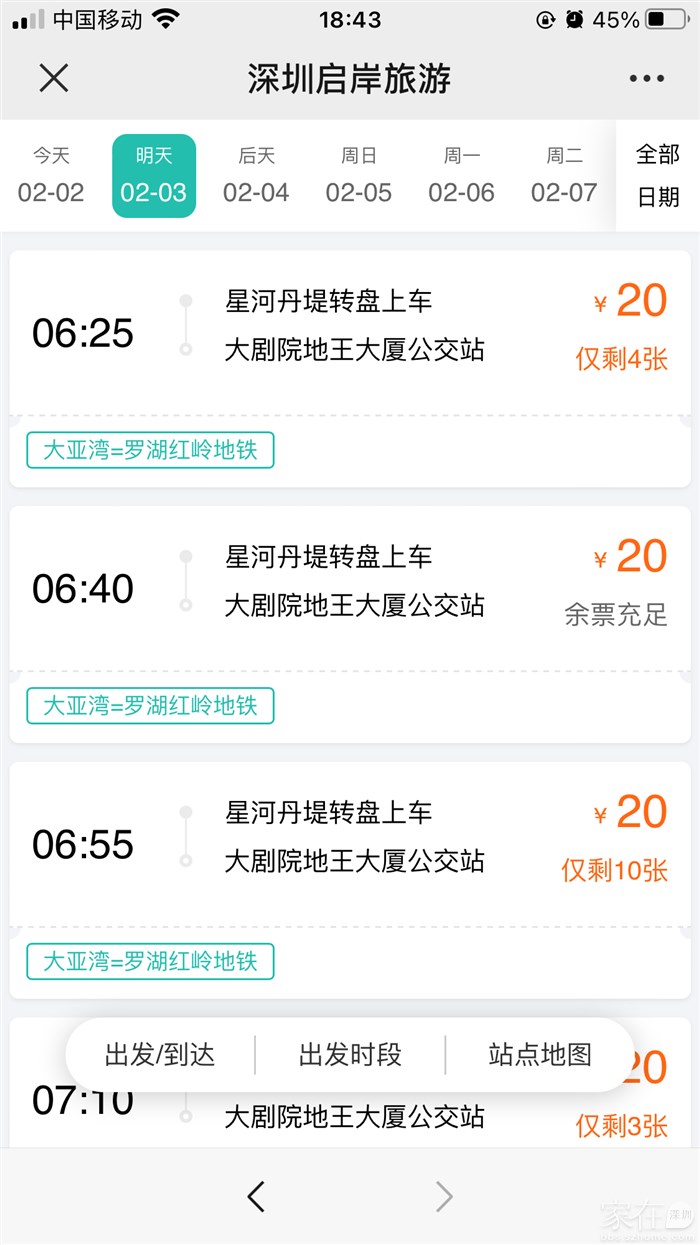View 站点地图
This screenshot has width=700, height=1245.
[540, 1054]
